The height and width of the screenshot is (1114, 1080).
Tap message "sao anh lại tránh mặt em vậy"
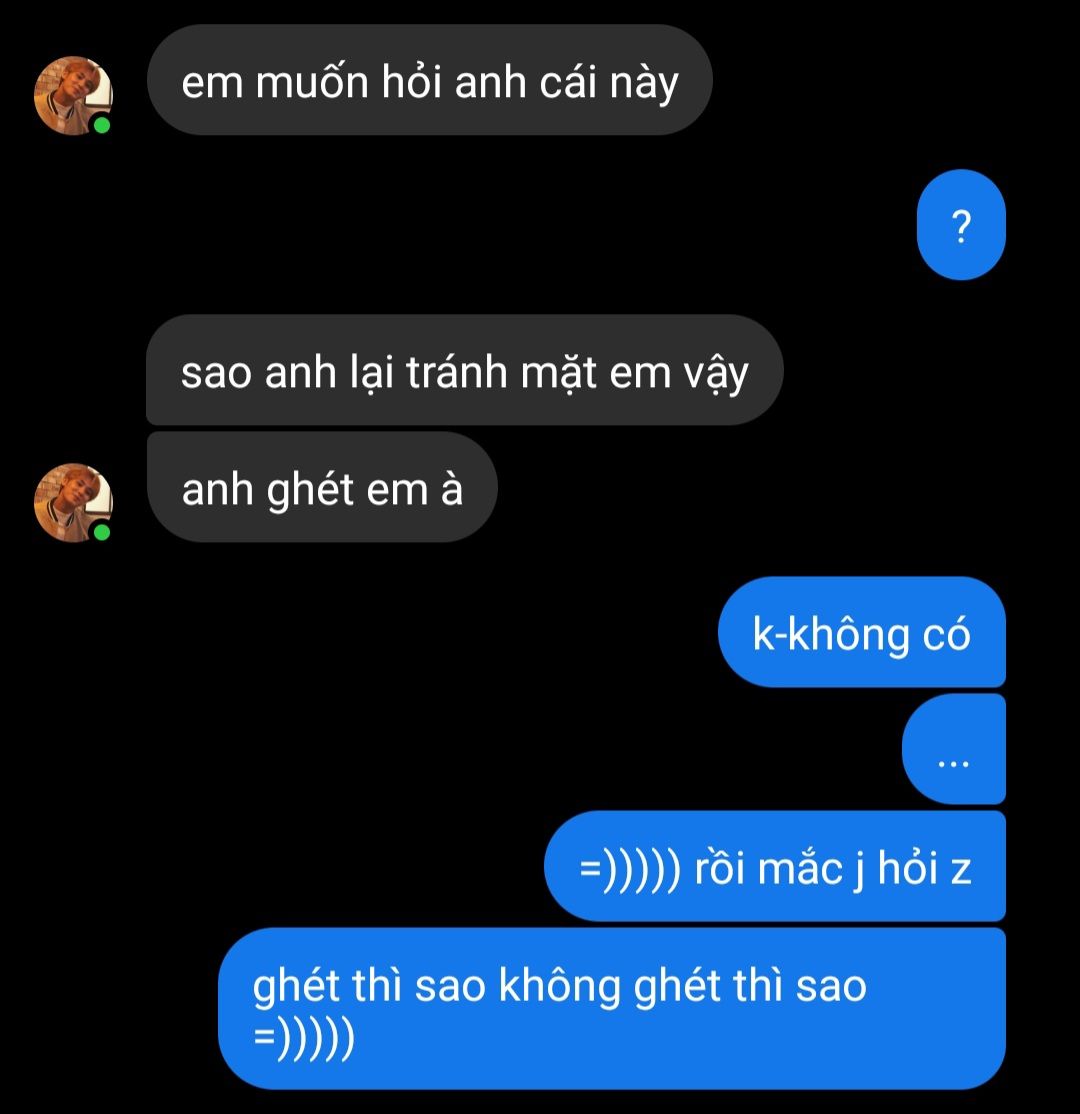click(x=464, y=372)
